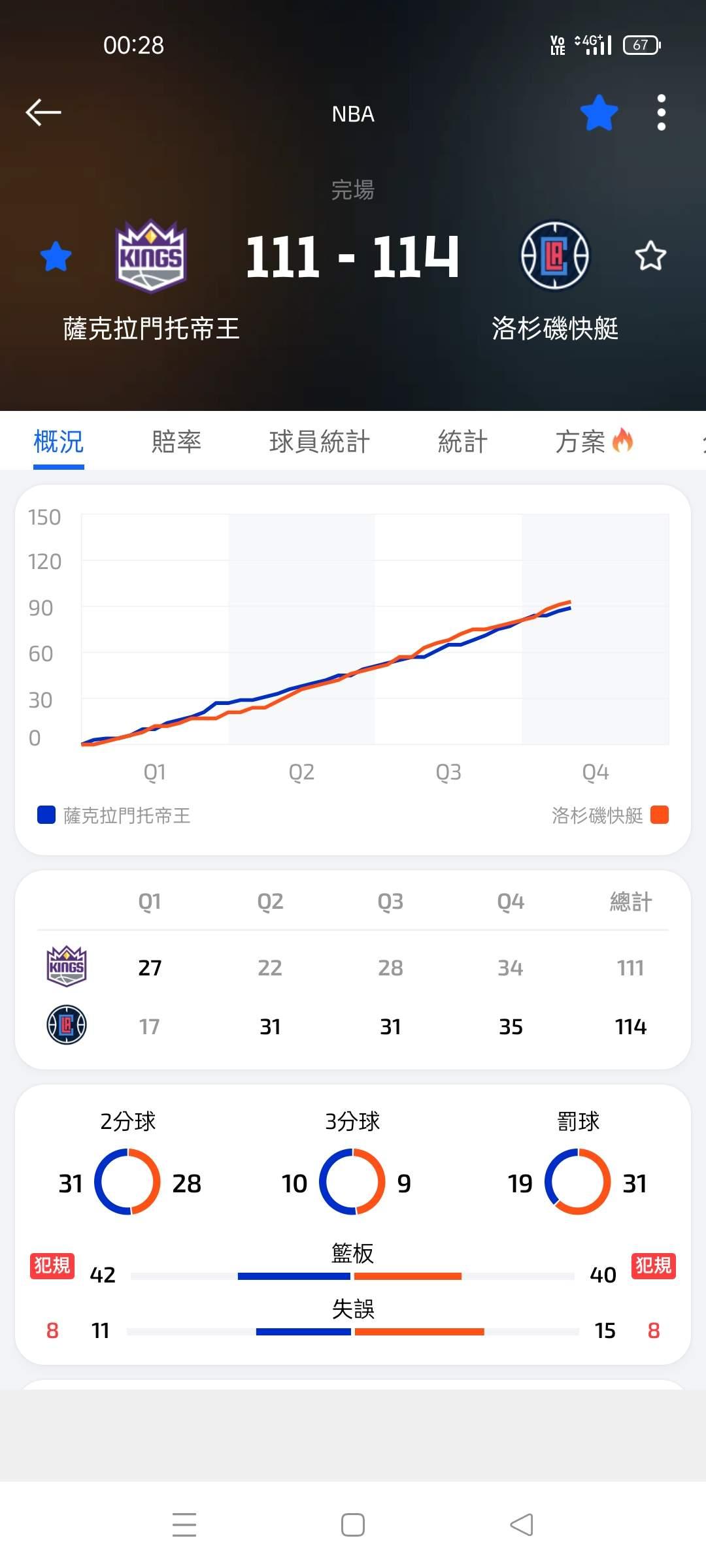This screenshot has width=706, height=1568.
Task: View the 統計 tab
Action: coord(463,442)
